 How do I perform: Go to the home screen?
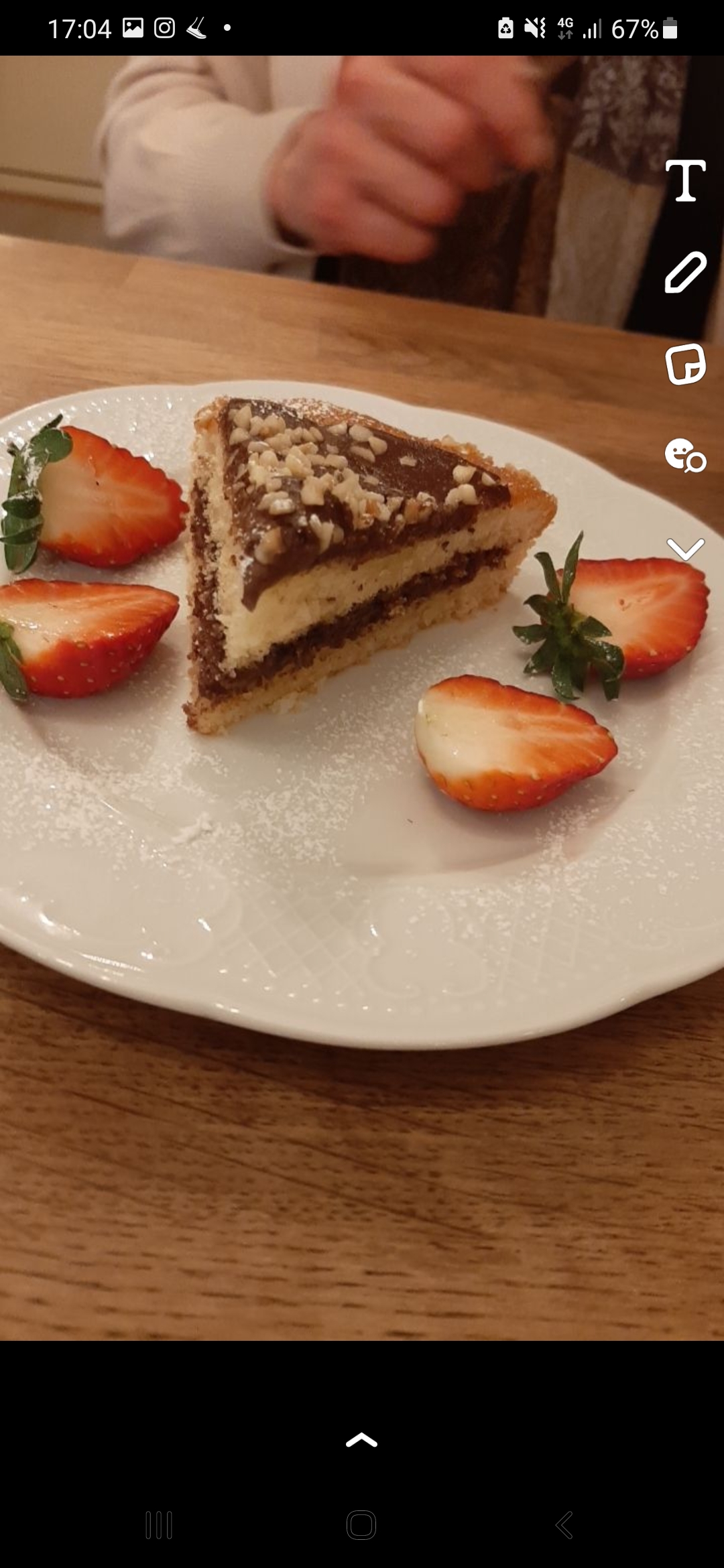coord(361,1525)
